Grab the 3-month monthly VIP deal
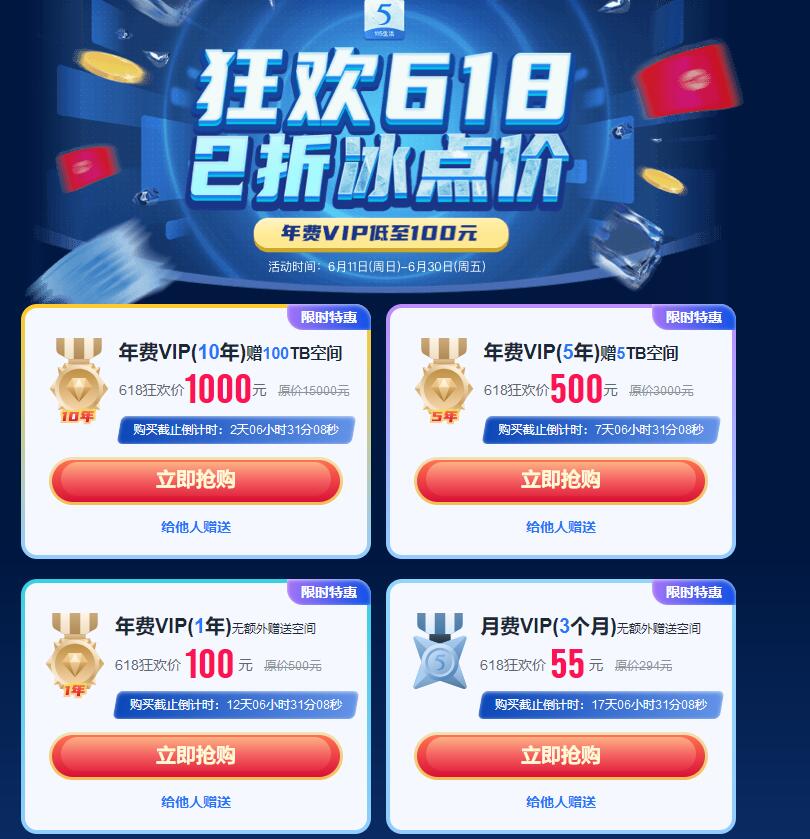Screen dimensions: 810x839 pos(560,756)
